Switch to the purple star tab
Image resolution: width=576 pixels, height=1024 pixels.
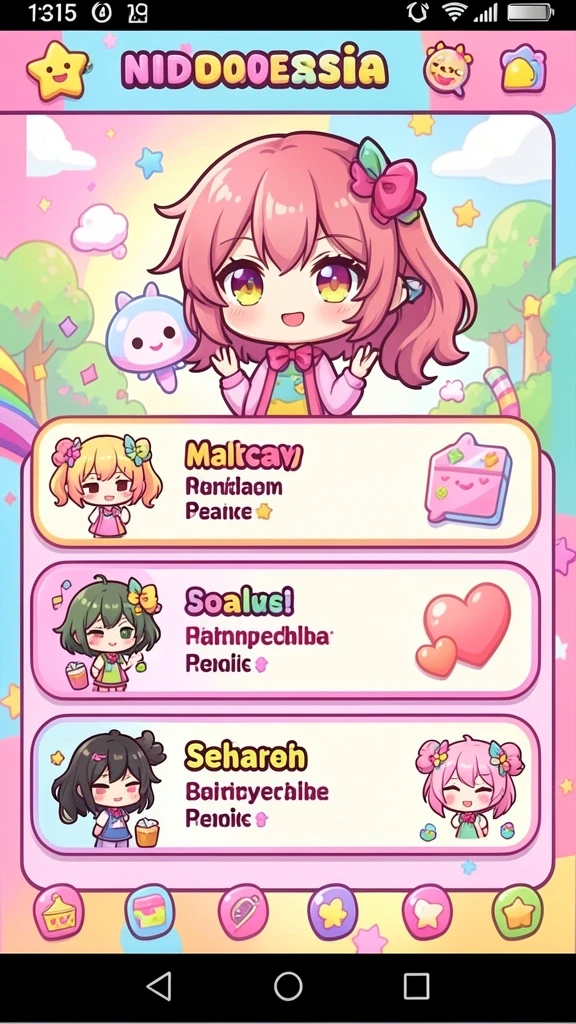click(333, 912)
